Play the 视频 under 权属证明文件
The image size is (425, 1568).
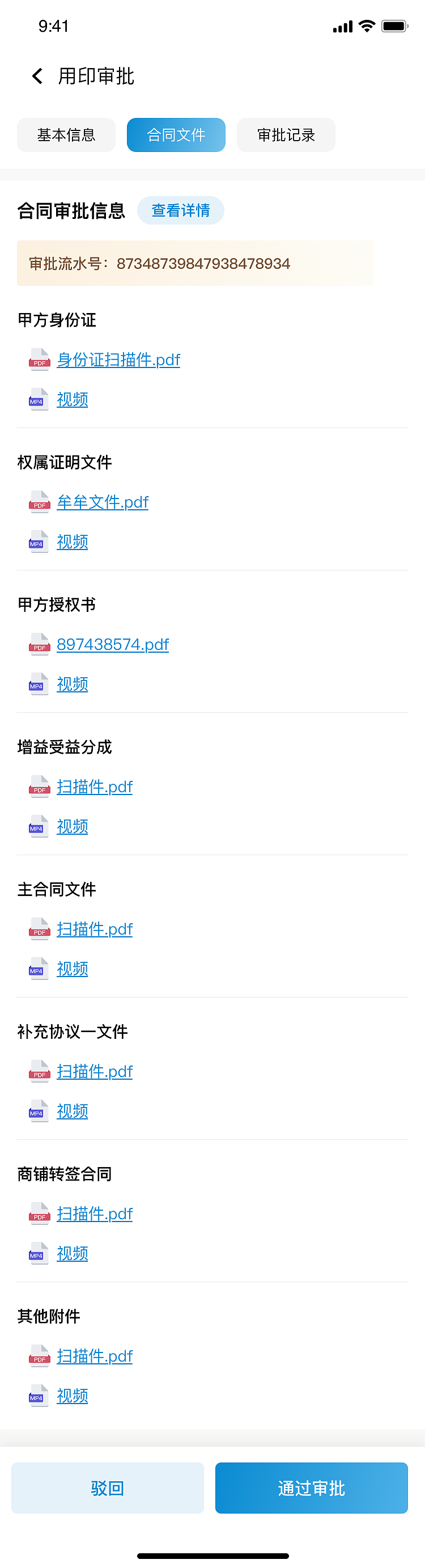tap(73, 542)
